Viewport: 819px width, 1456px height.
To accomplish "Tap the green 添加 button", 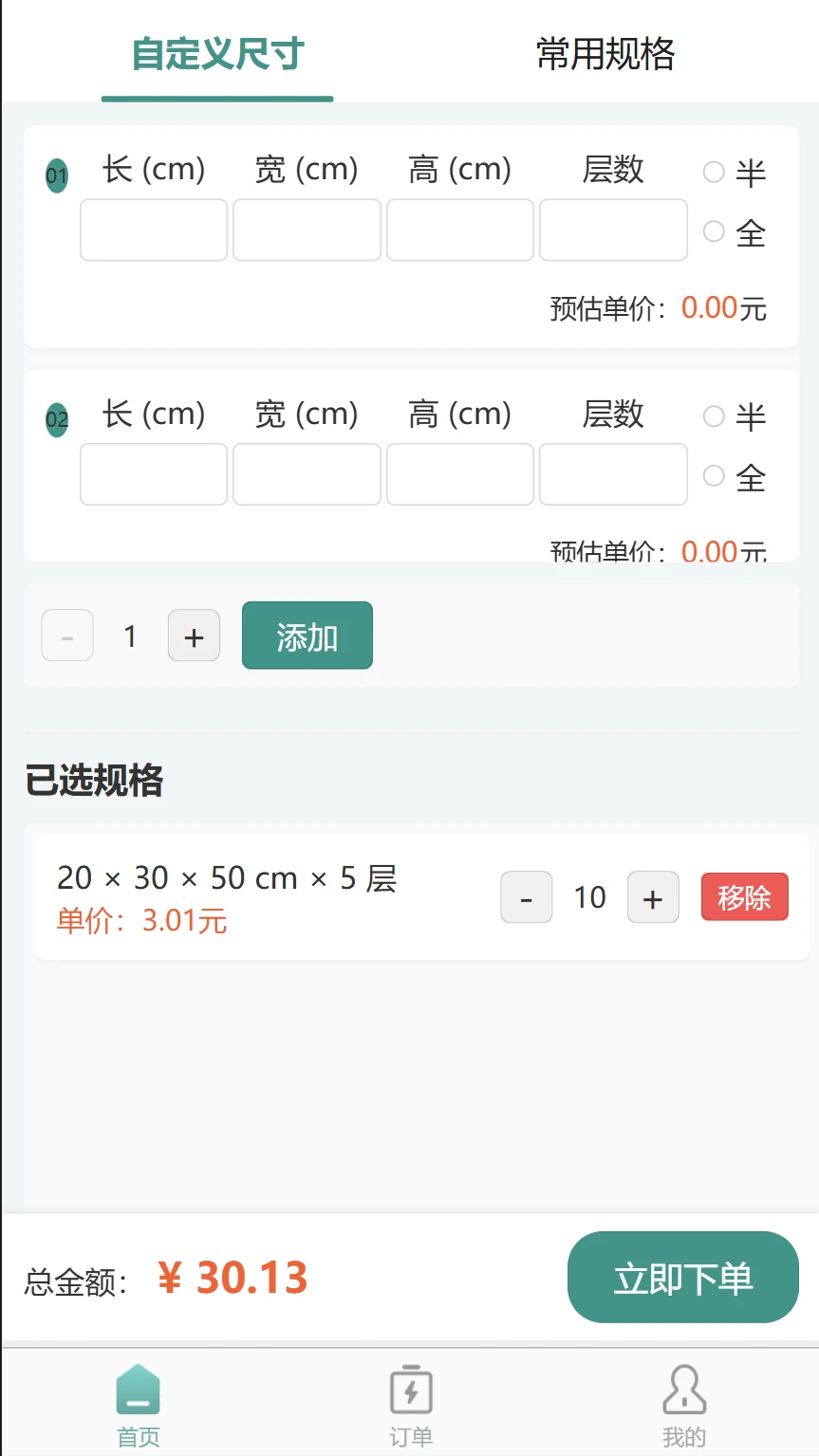I will pos(307,636).
